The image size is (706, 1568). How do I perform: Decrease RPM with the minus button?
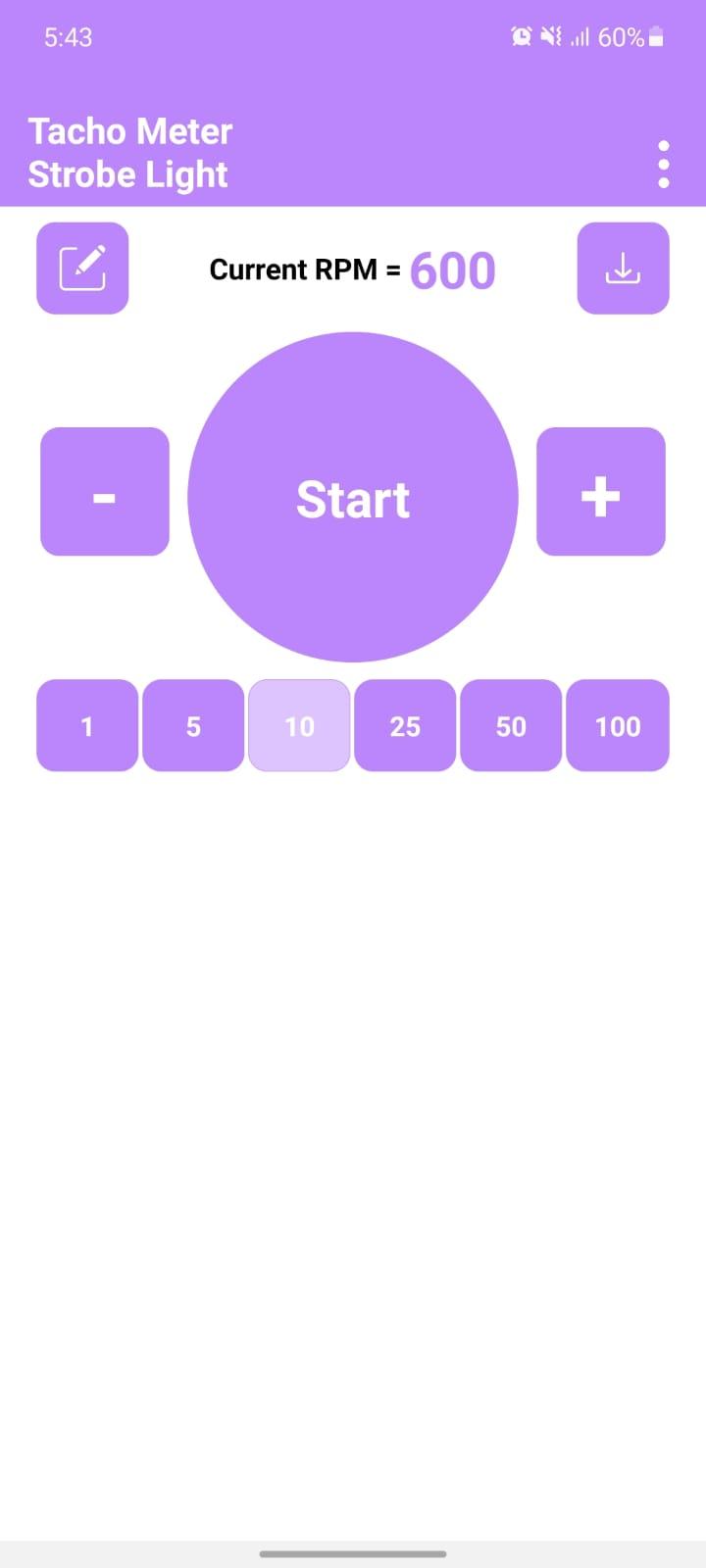[105, 491]
